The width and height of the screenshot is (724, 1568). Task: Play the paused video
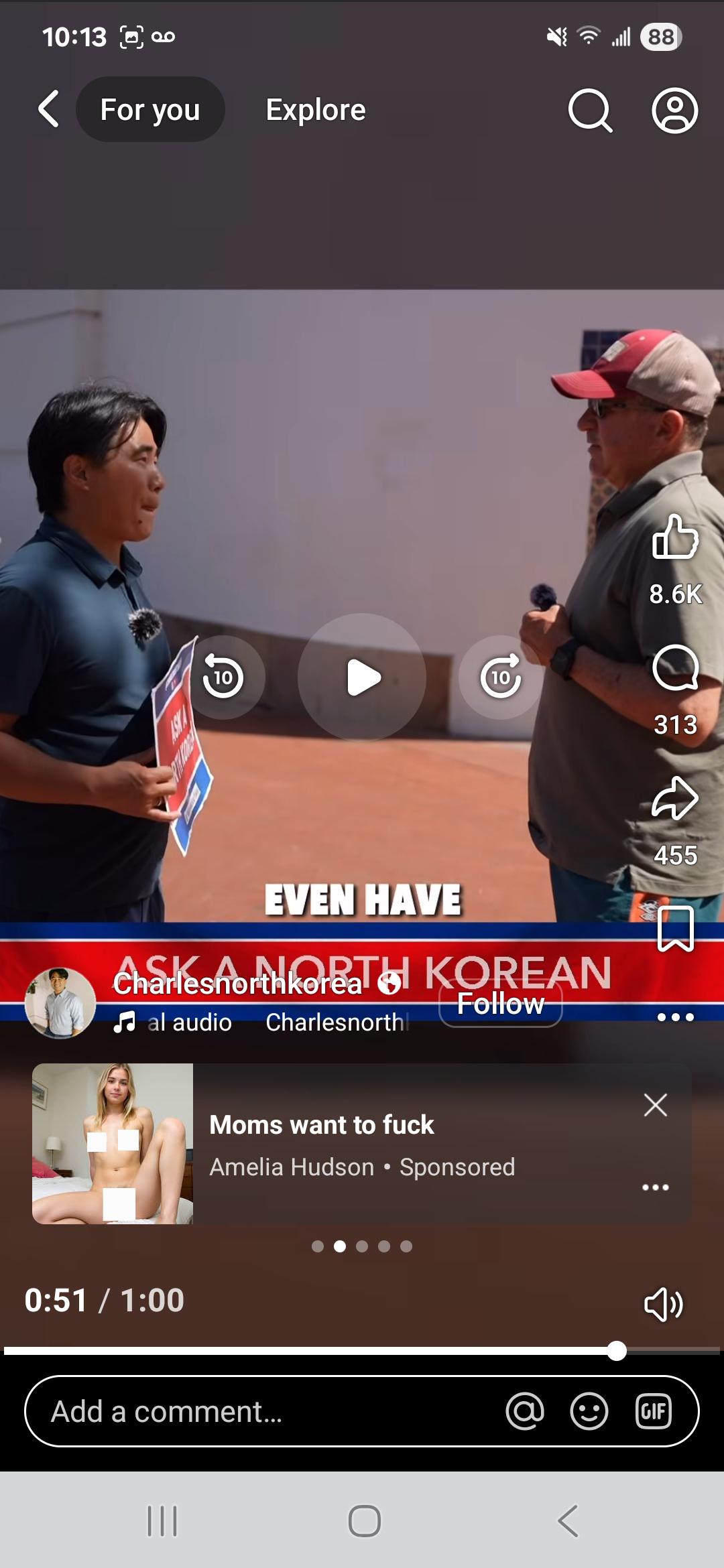(362, 677)
